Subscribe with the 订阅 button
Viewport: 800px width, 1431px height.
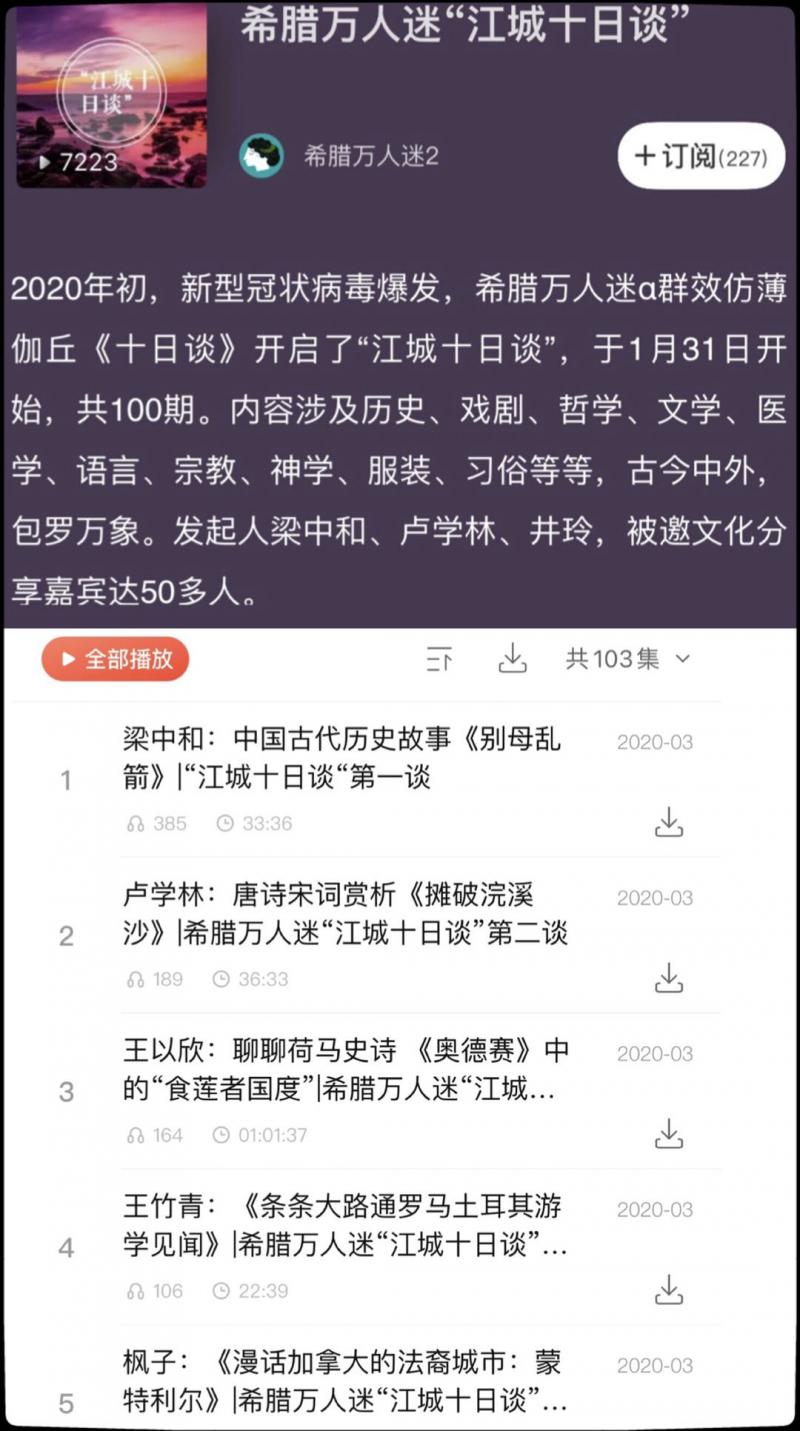click(701, 156)
